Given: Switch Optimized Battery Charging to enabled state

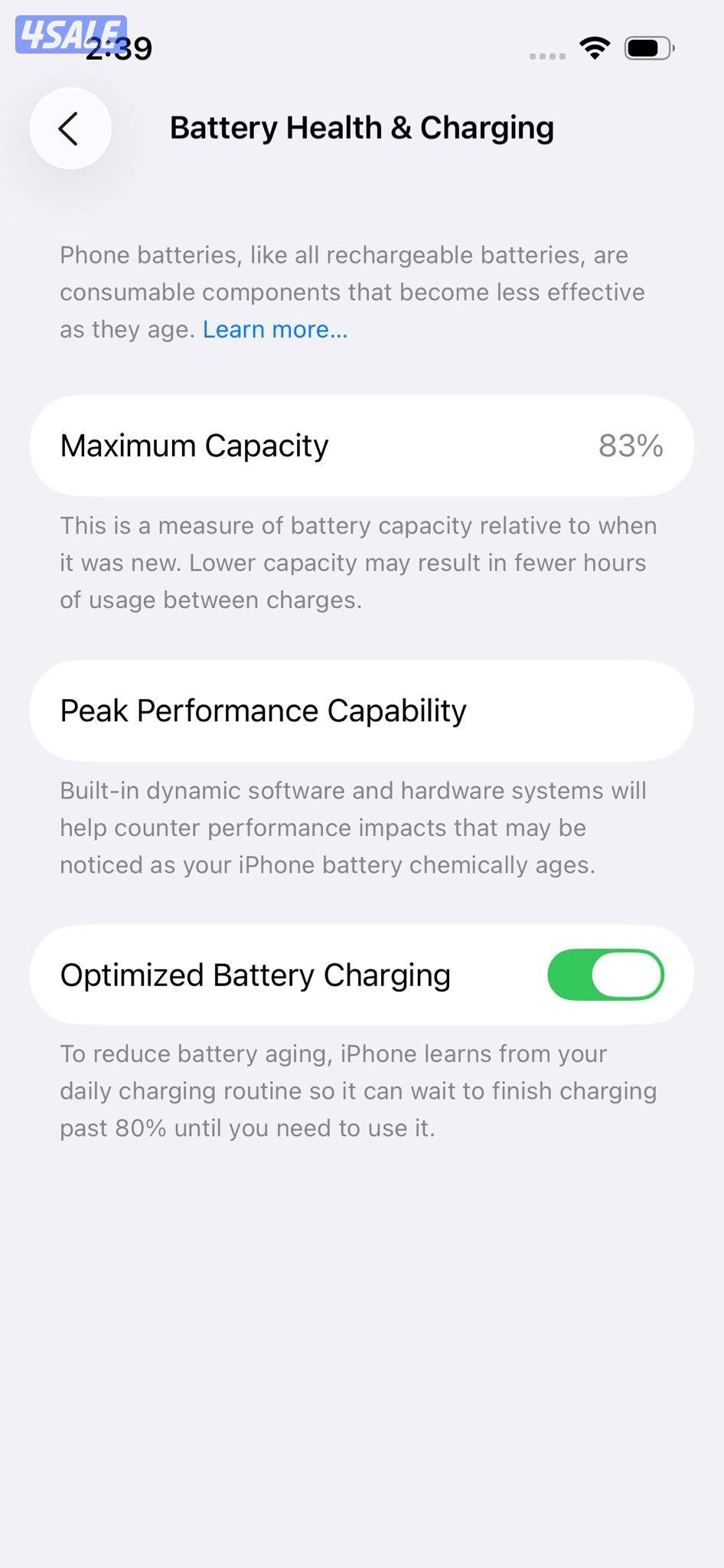Looking at the screenshot, I should (x=605, y=975).
